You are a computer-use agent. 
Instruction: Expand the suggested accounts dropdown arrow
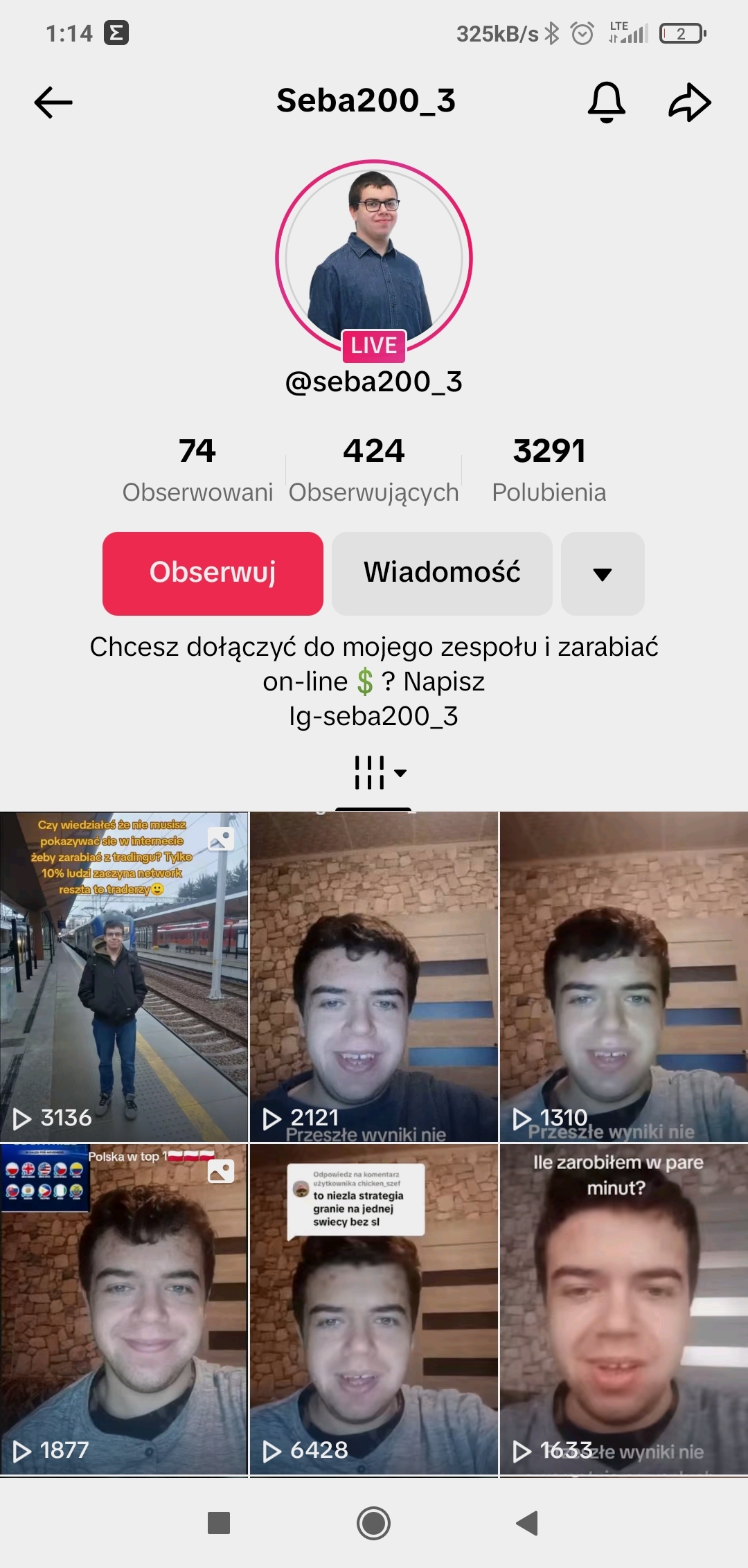point(603,573)
